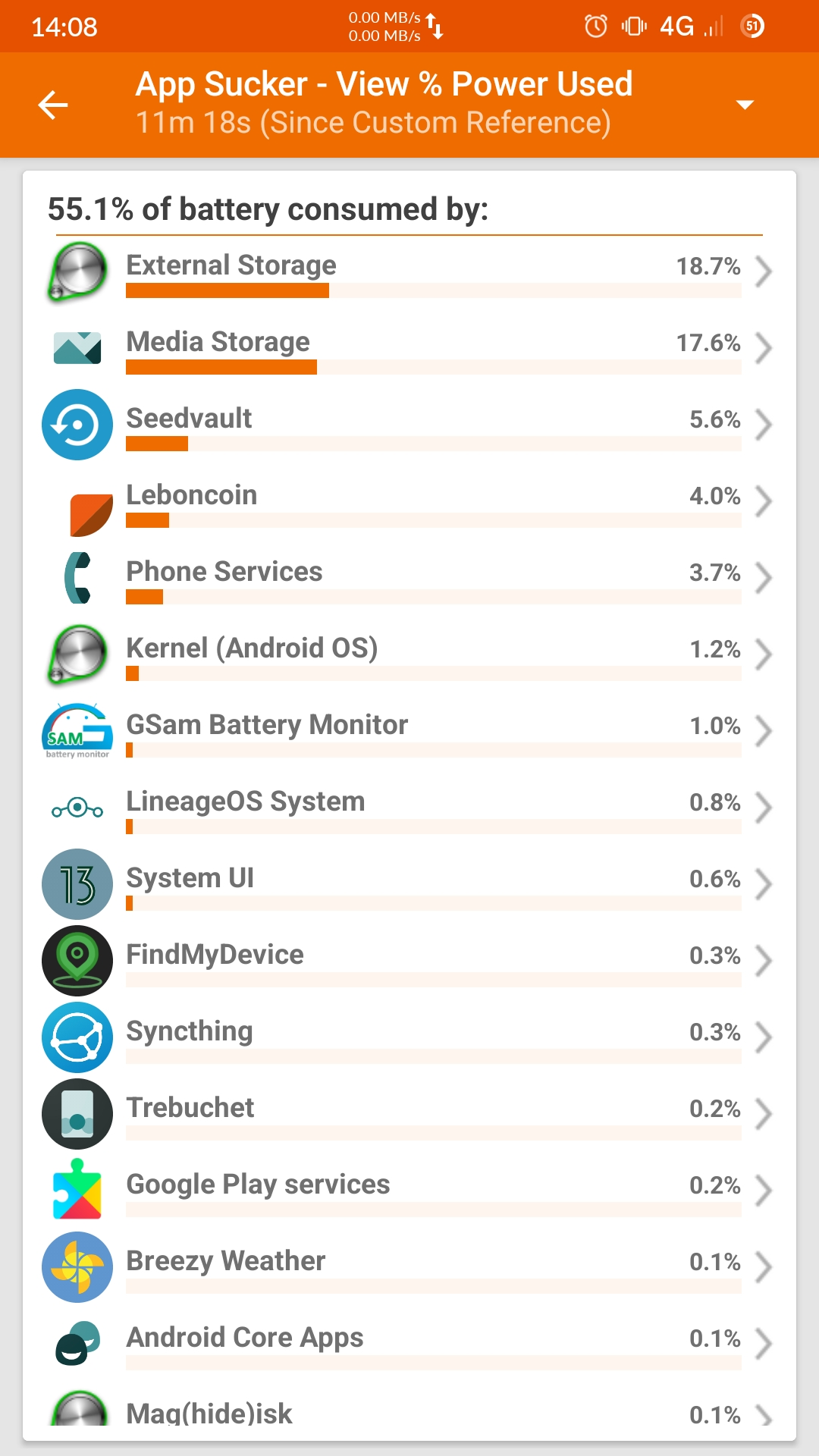Open GSam Battery Monitor entry

point(409,731)
